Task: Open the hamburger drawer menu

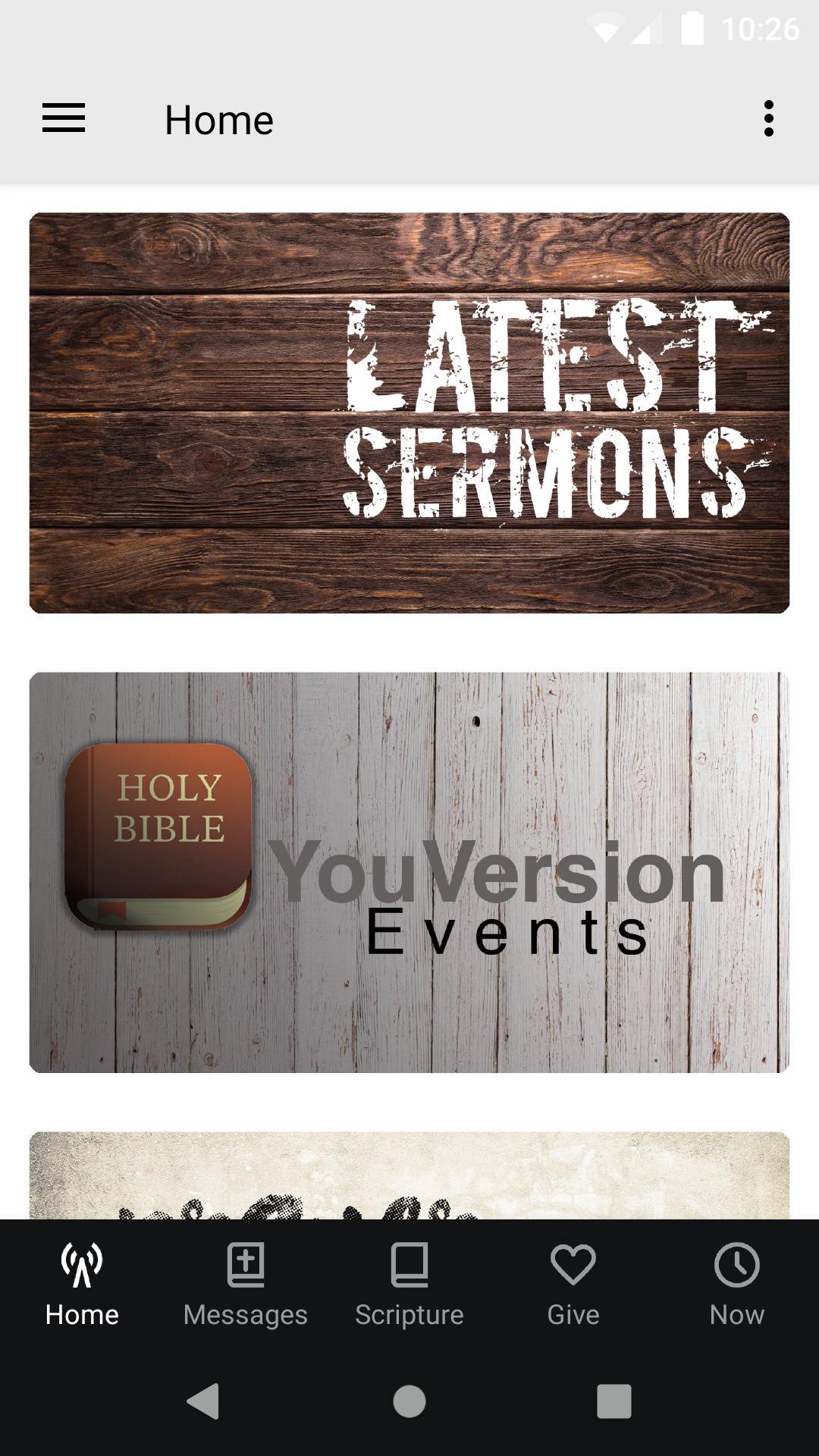Action: coord(64,119)
